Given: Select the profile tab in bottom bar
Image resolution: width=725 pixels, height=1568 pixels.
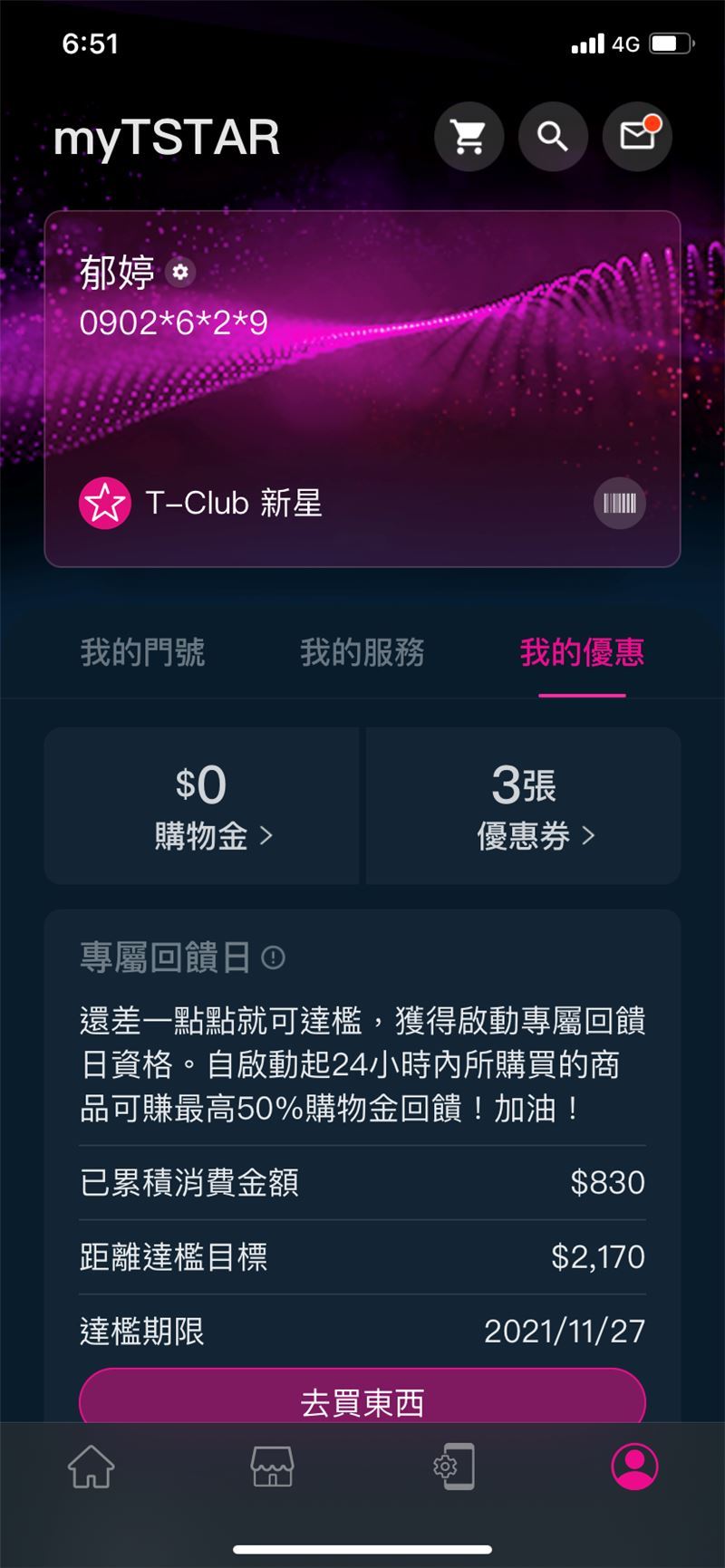Looking at the screenshot, I should coord(634,1467).
